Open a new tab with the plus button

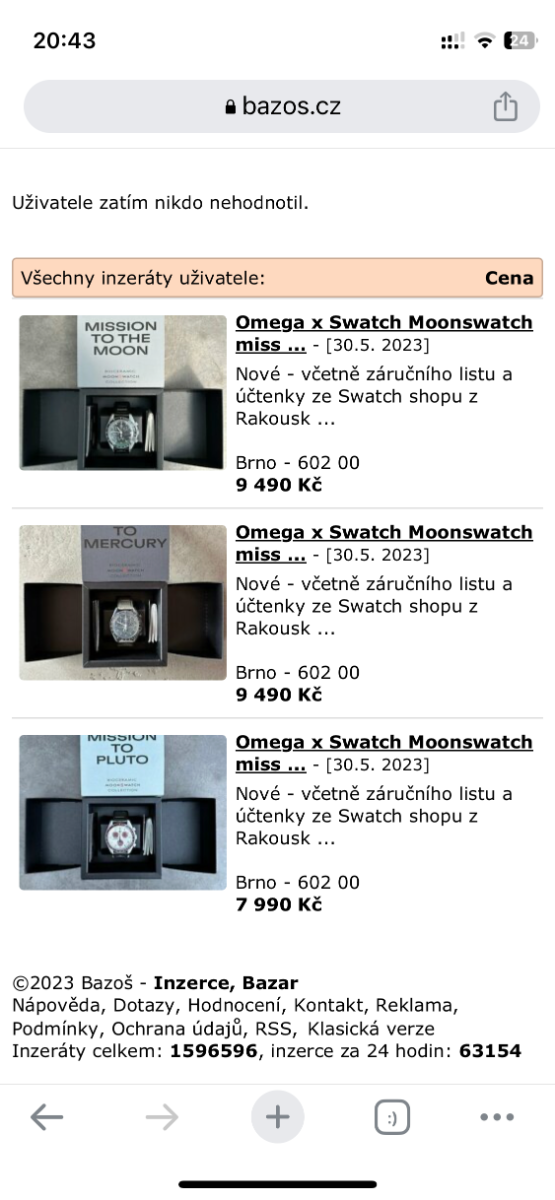(x=277, y=1117)
